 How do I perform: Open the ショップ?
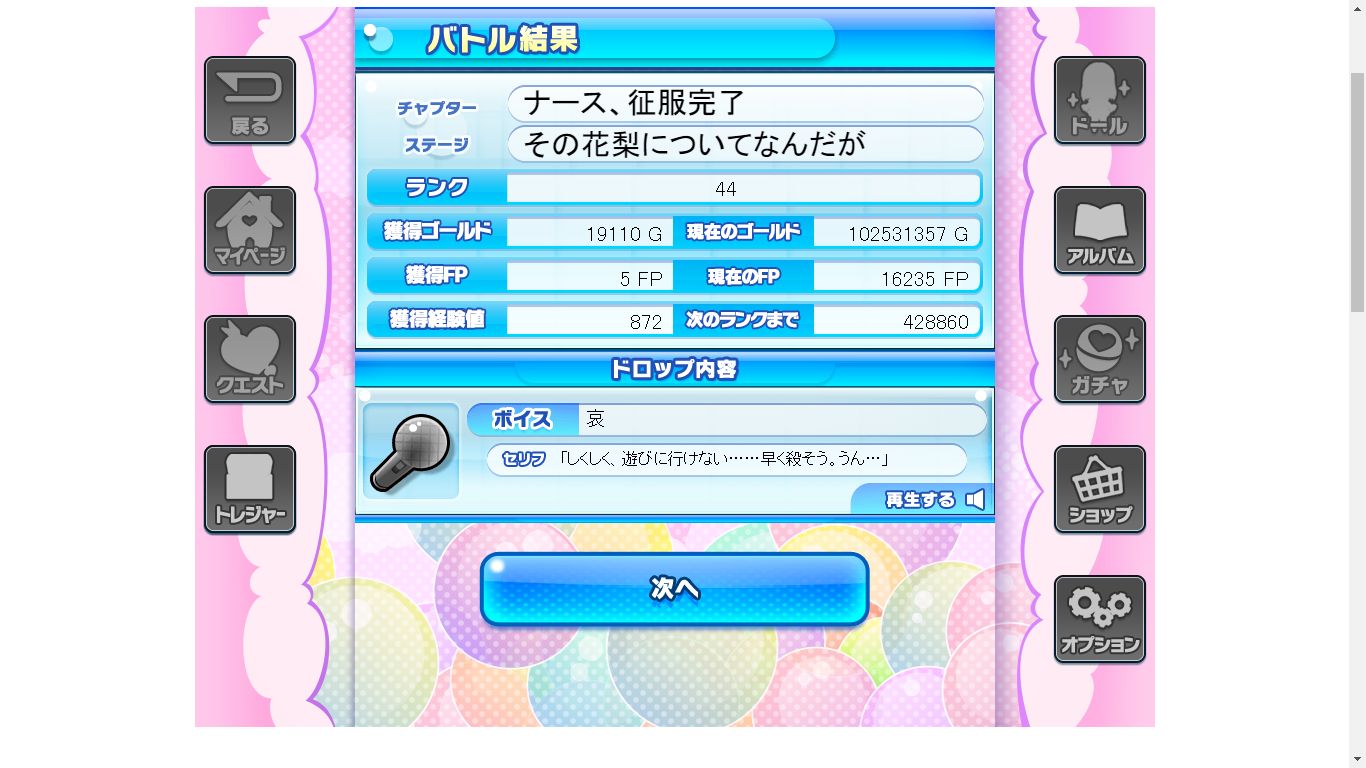[x=1099, y=490]
